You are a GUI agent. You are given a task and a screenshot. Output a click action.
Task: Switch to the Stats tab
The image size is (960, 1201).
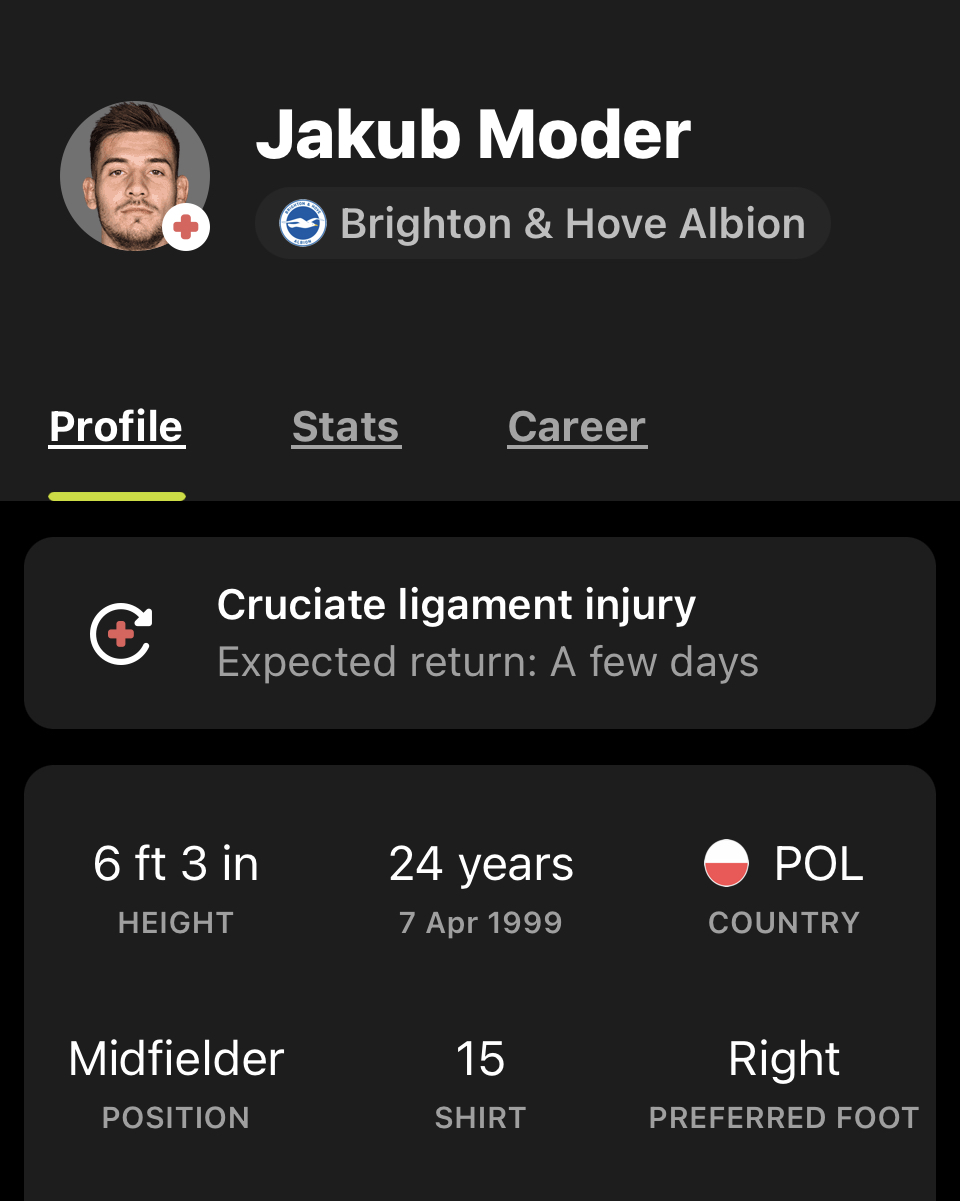[x=346, y=427]
